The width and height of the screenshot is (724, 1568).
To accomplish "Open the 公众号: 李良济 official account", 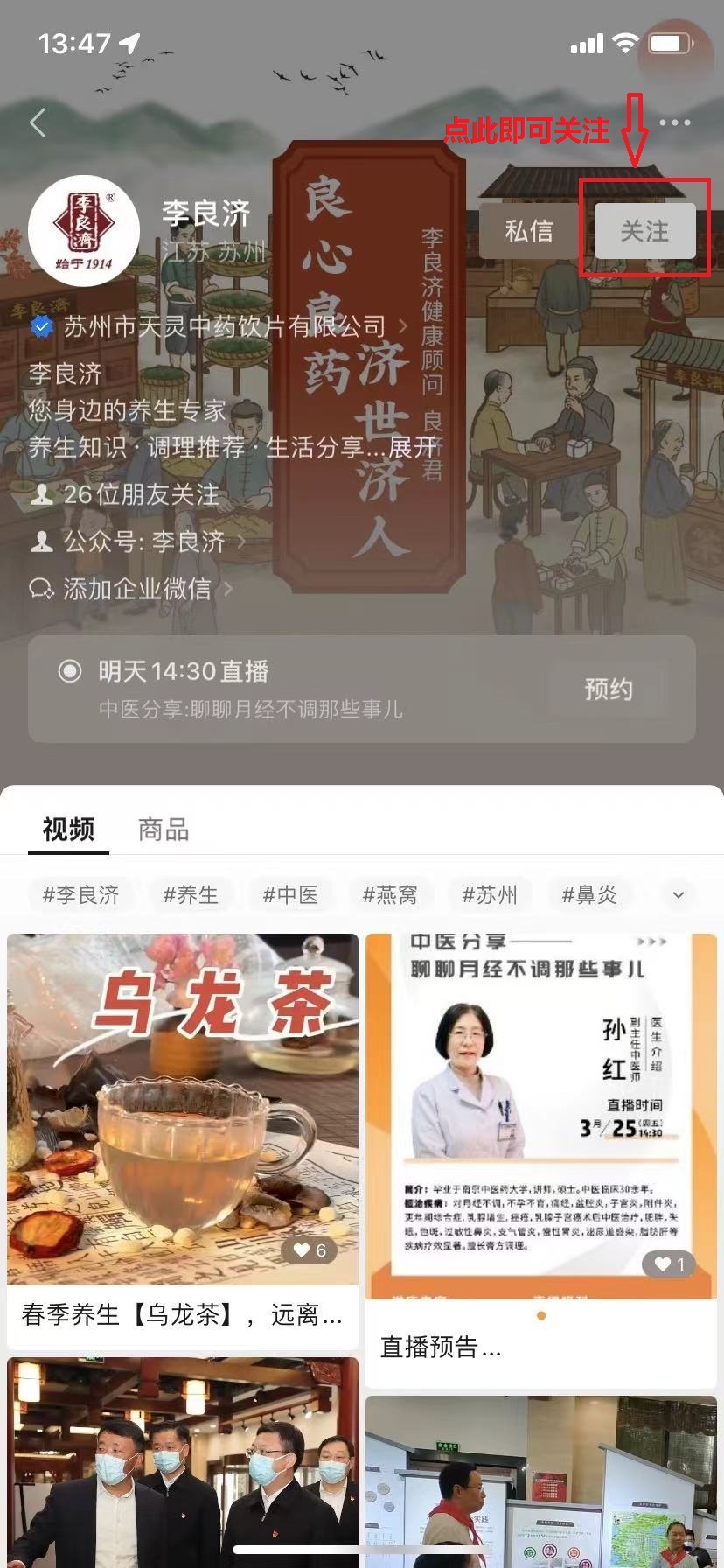I will click(x=144, y=542).
